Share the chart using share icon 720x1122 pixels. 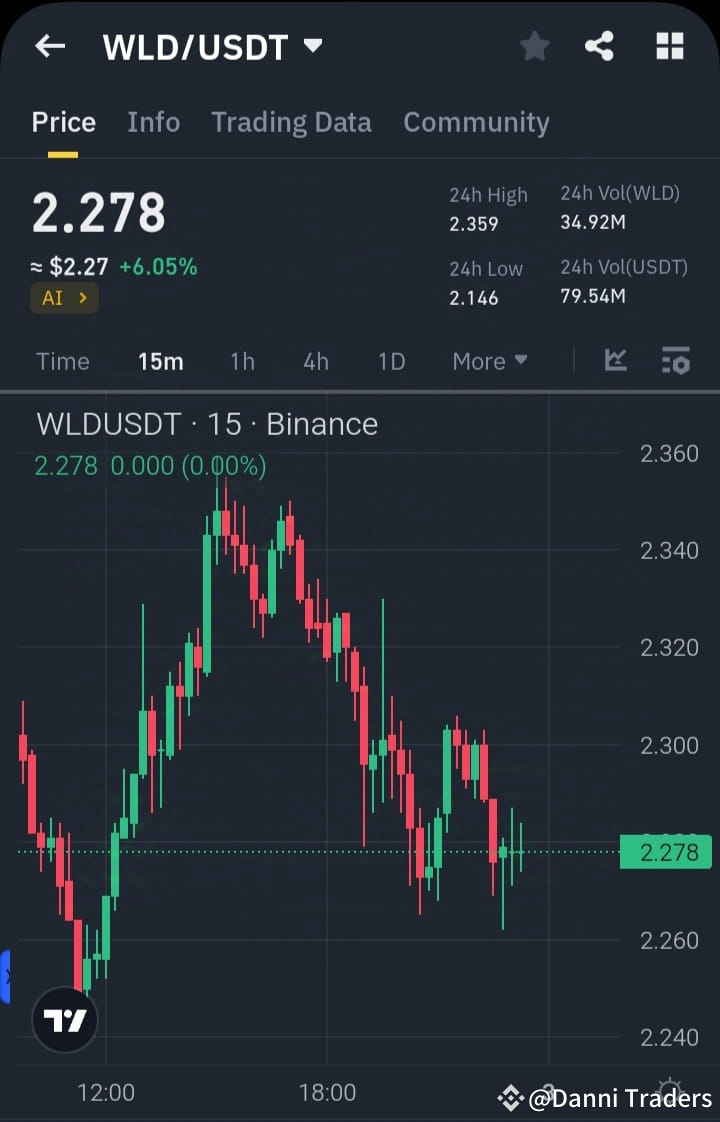click(x=599, y=46)
